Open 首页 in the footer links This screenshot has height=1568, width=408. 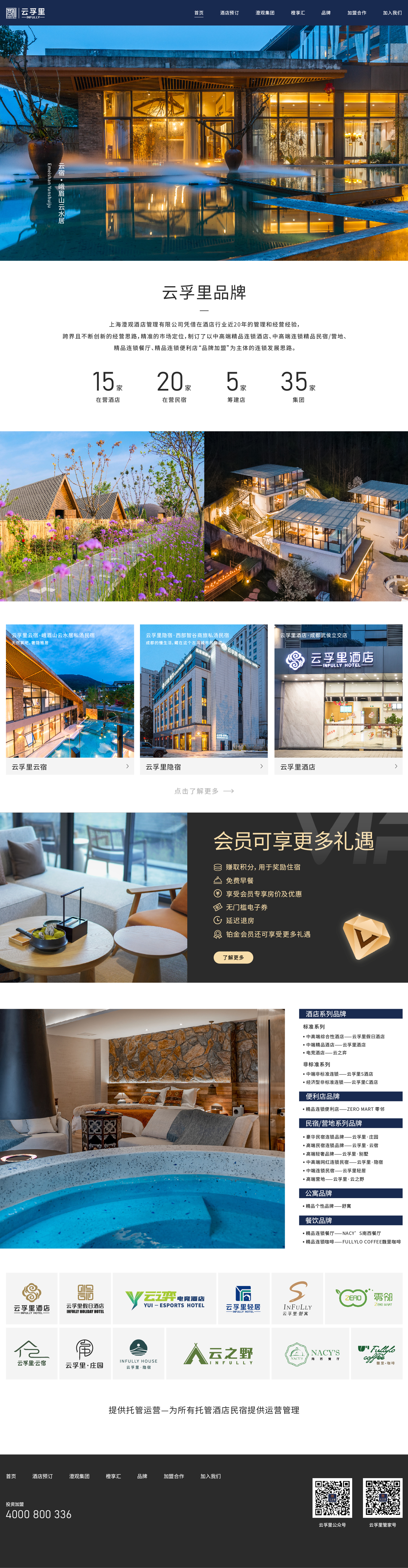[x=11, y=1476]
